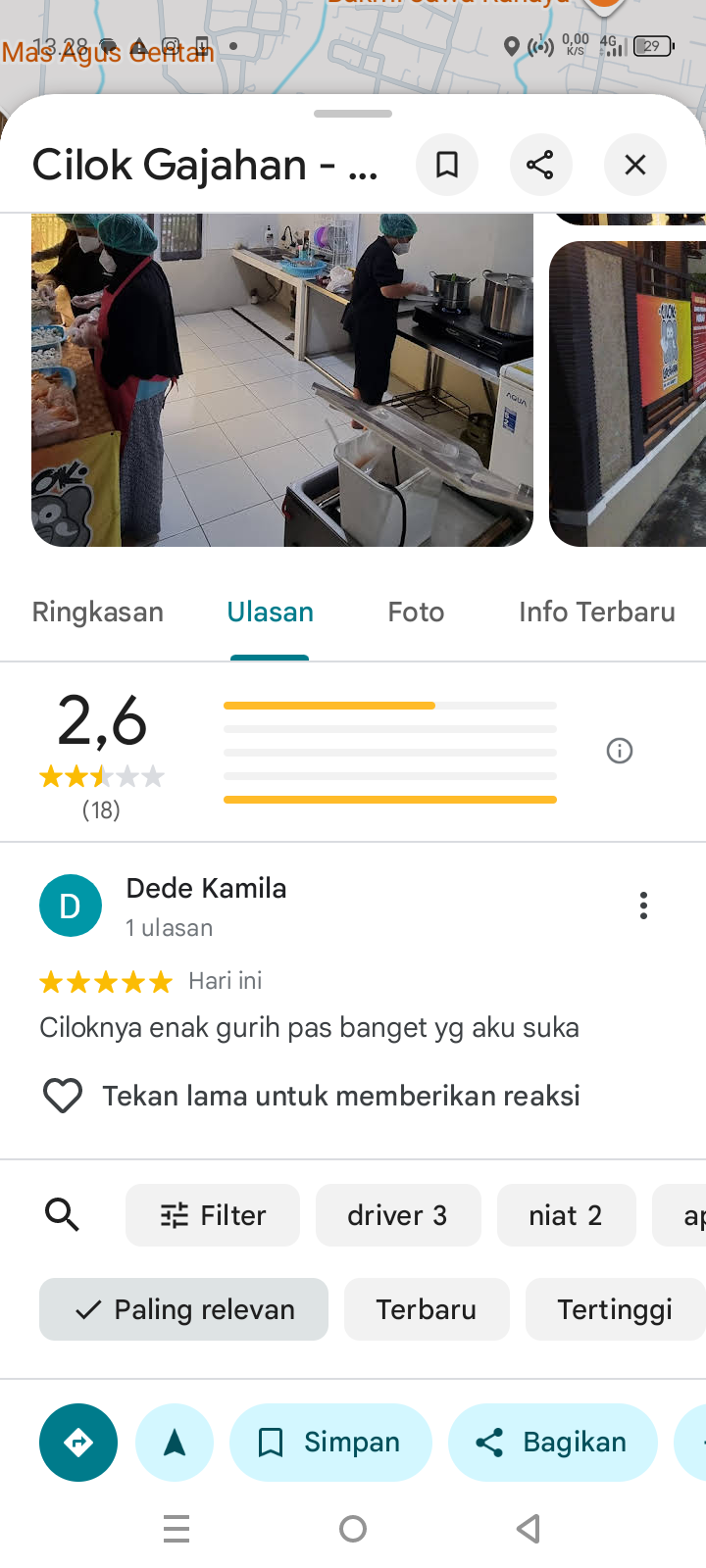Like Dede Kamila's review with the heart
706x1568 pixels.
click(63, 1096)
